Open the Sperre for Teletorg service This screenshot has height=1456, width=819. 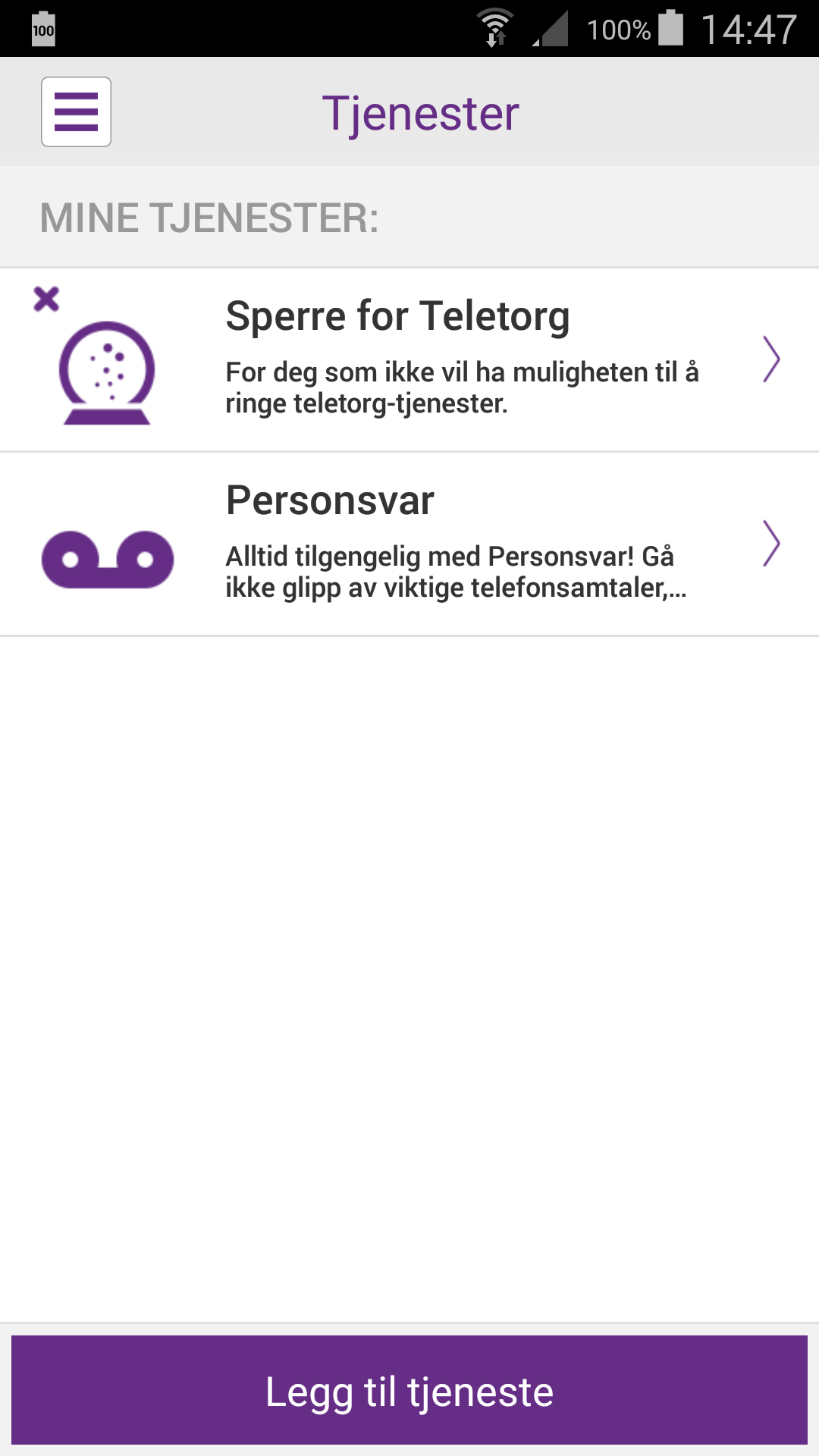[409, 359]
